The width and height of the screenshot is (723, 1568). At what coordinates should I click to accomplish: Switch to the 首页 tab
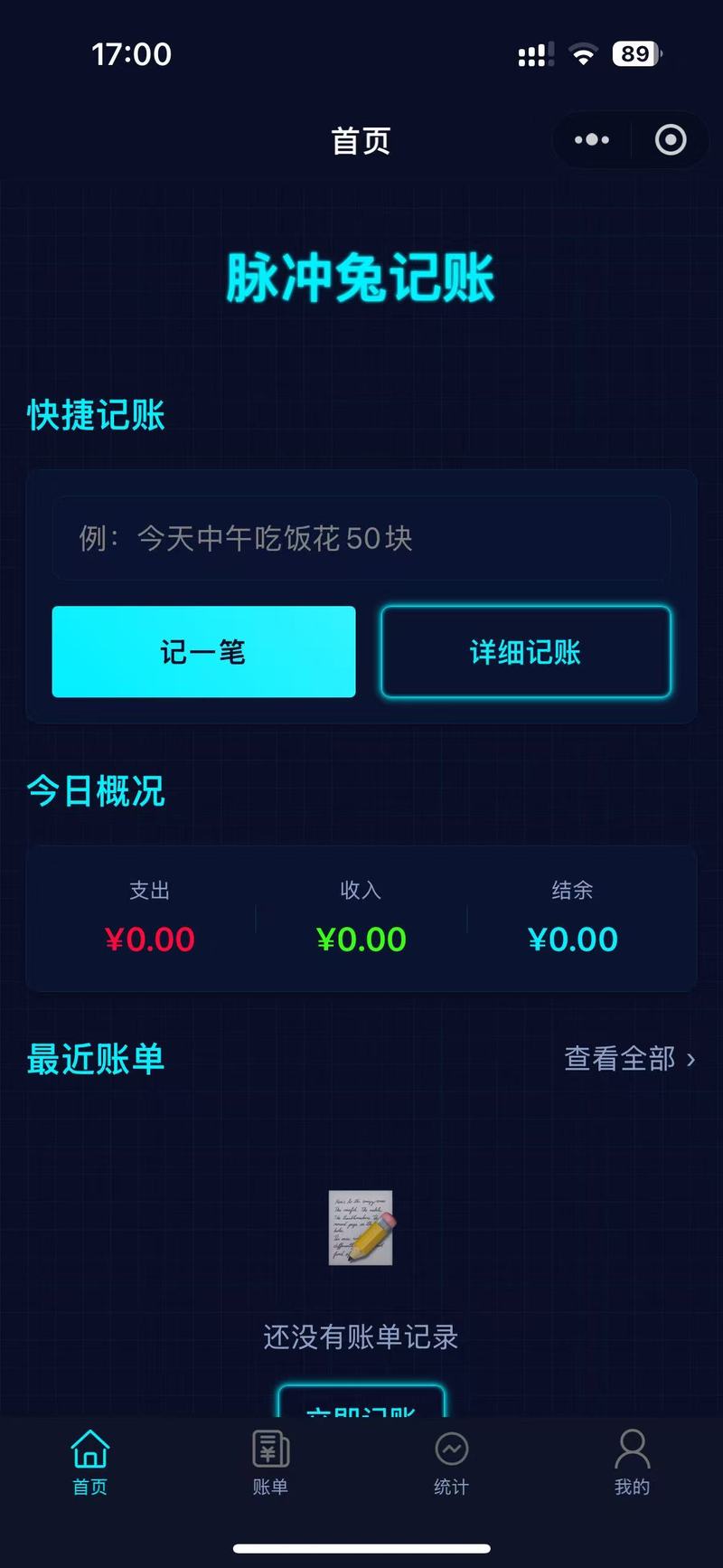90,1461
